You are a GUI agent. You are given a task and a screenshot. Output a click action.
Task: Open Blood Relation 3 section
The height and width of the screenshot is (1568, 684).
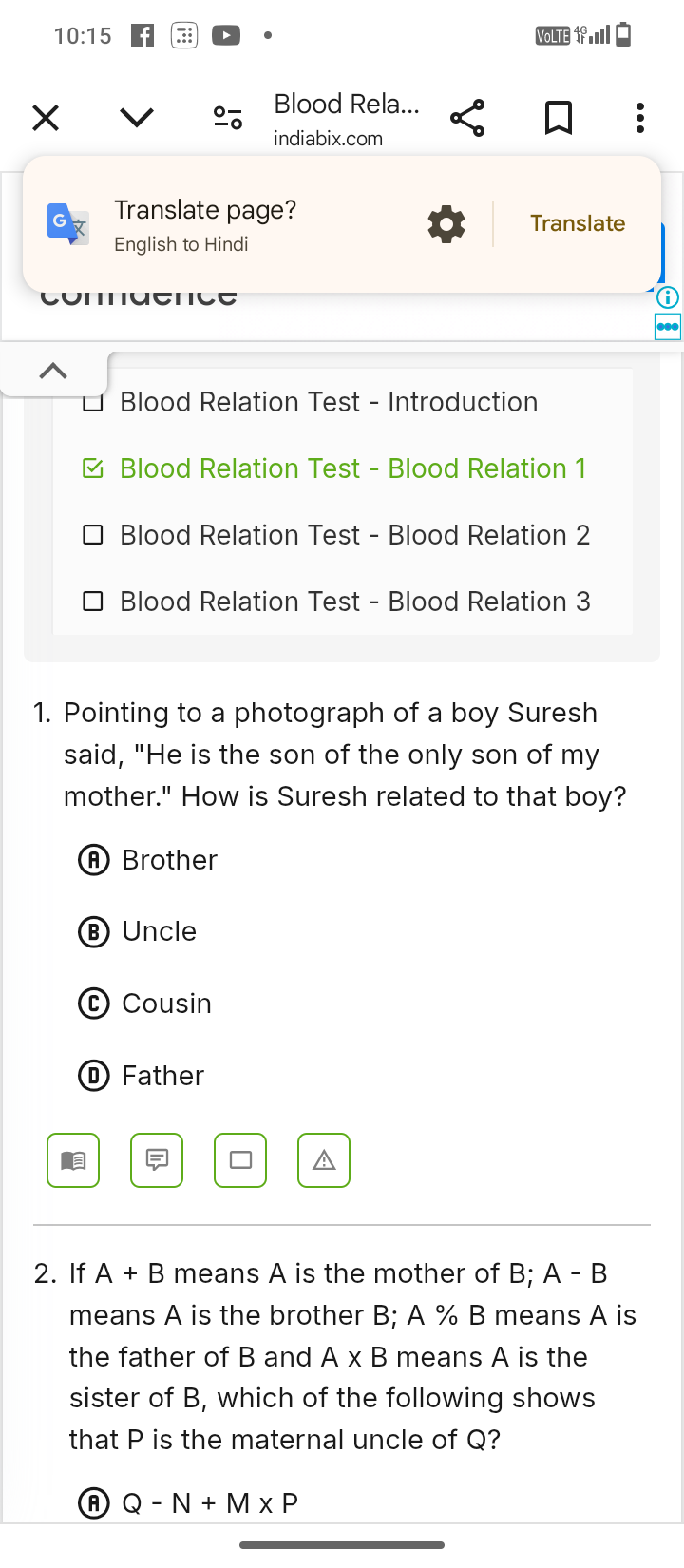click(x=354, y=602)
